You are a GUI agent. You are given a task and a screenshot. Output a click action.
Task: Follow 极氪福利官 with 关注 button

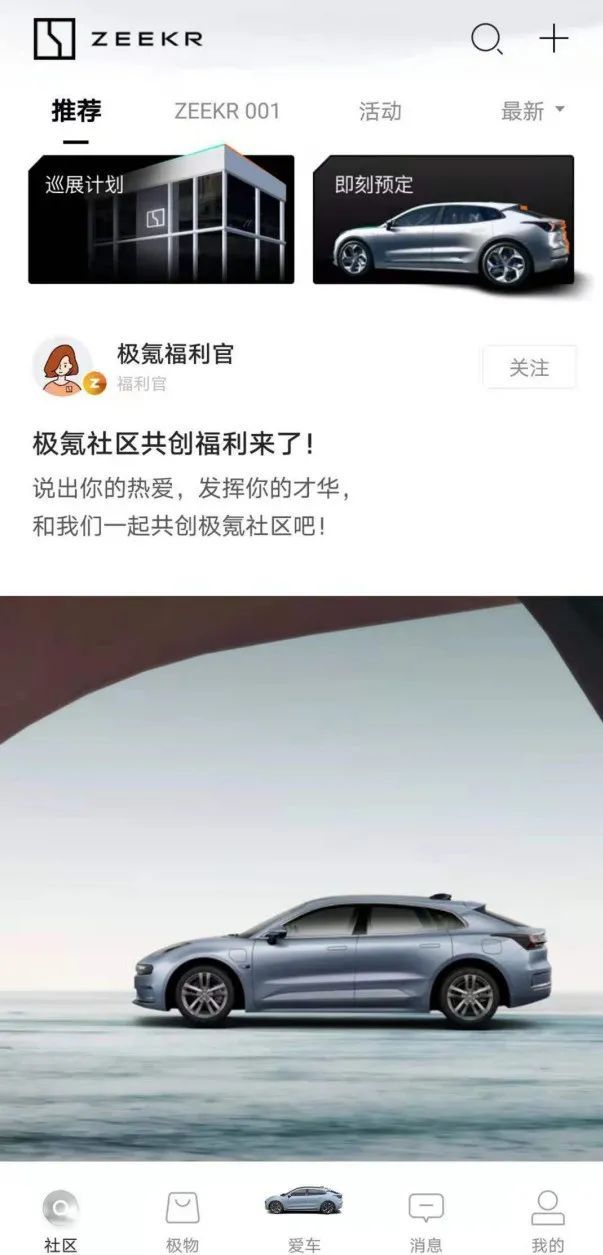tap(529, 367)
